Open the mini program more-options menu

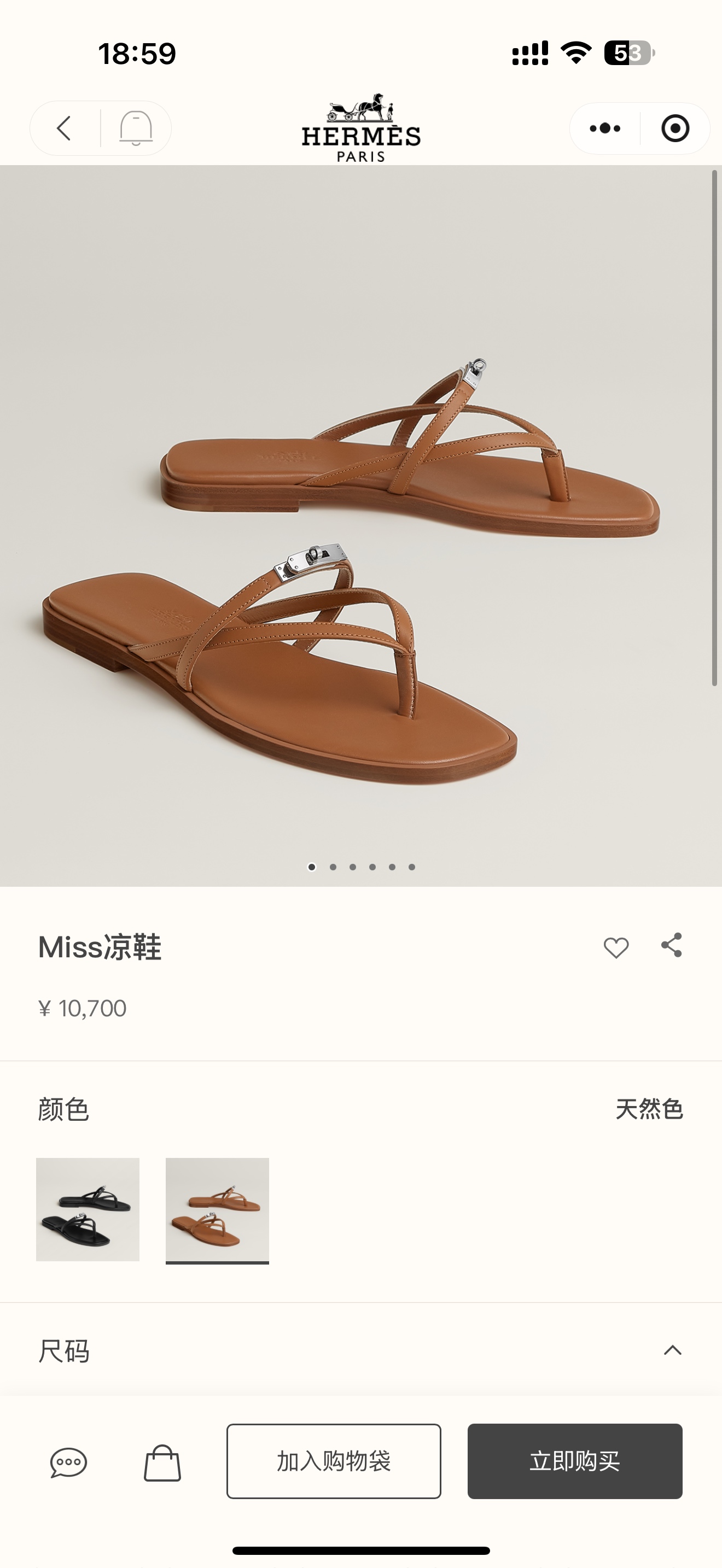(604, 128)
